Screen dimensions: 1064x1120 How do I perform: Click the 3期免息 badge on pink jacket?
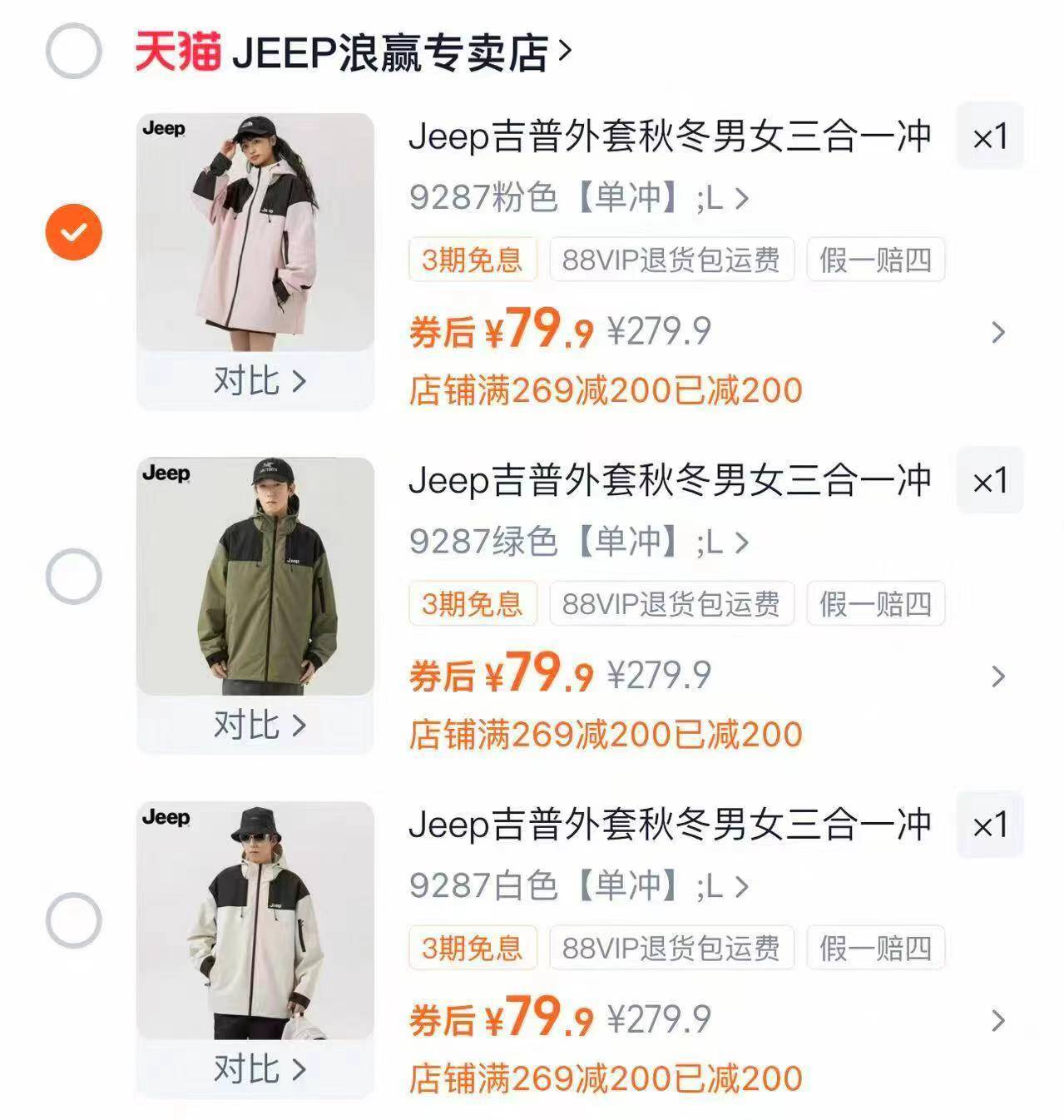pos(470,260)
